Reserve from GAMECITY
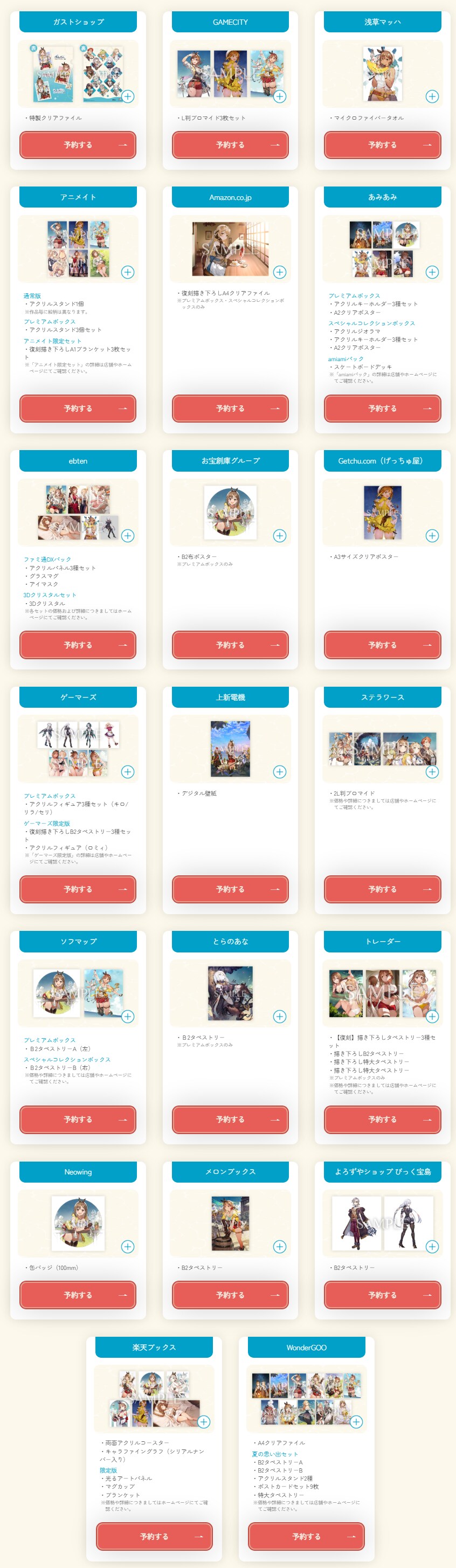 pyautogui.click(x=230, y=145)
